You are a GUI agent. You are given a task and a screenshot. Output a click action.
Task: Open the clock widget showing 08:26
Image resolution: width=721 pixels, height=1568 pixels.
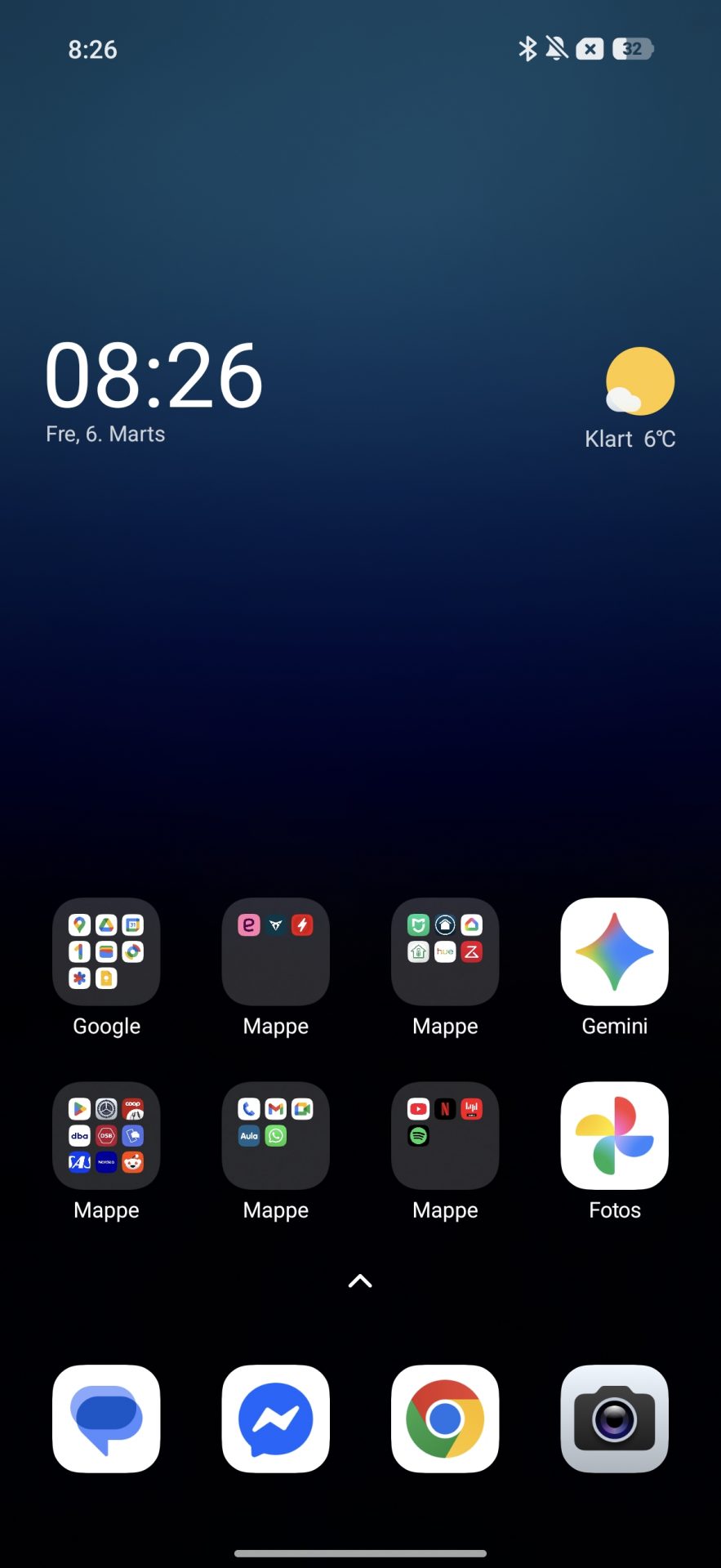click(x=154, y=376)
